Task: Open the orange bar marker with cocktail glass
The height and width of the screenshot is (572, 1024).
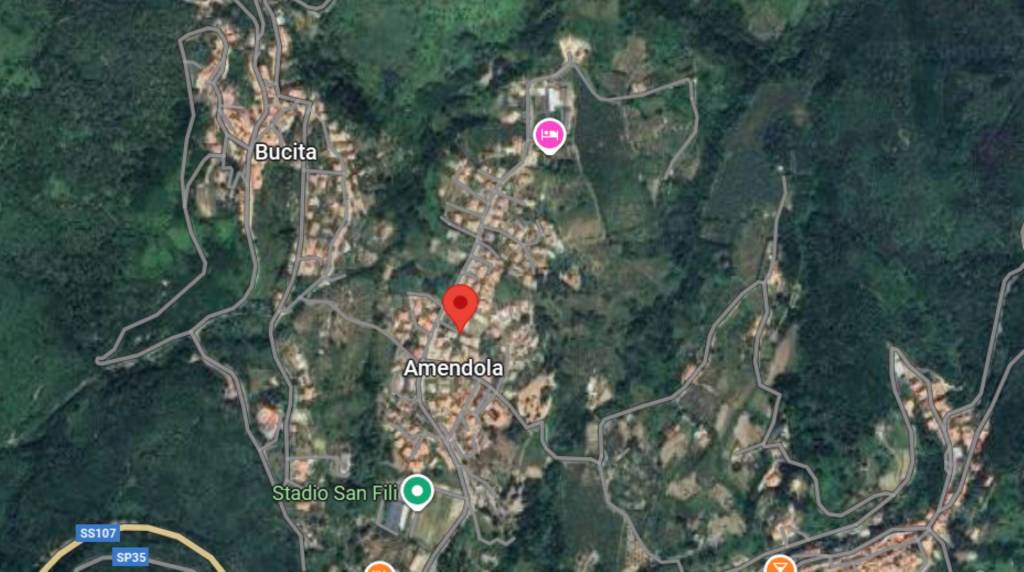Action: pyautogui.click(x=780, y=565)
